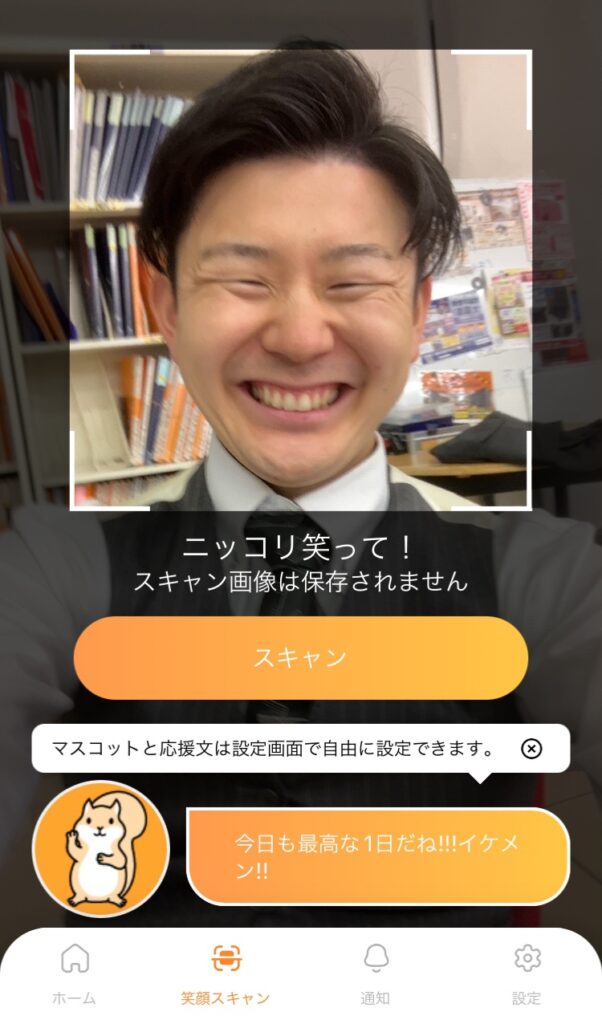Dismiss the mascot settings tooltip
This screenshot has width=602, height=1024.
point(531,748)
